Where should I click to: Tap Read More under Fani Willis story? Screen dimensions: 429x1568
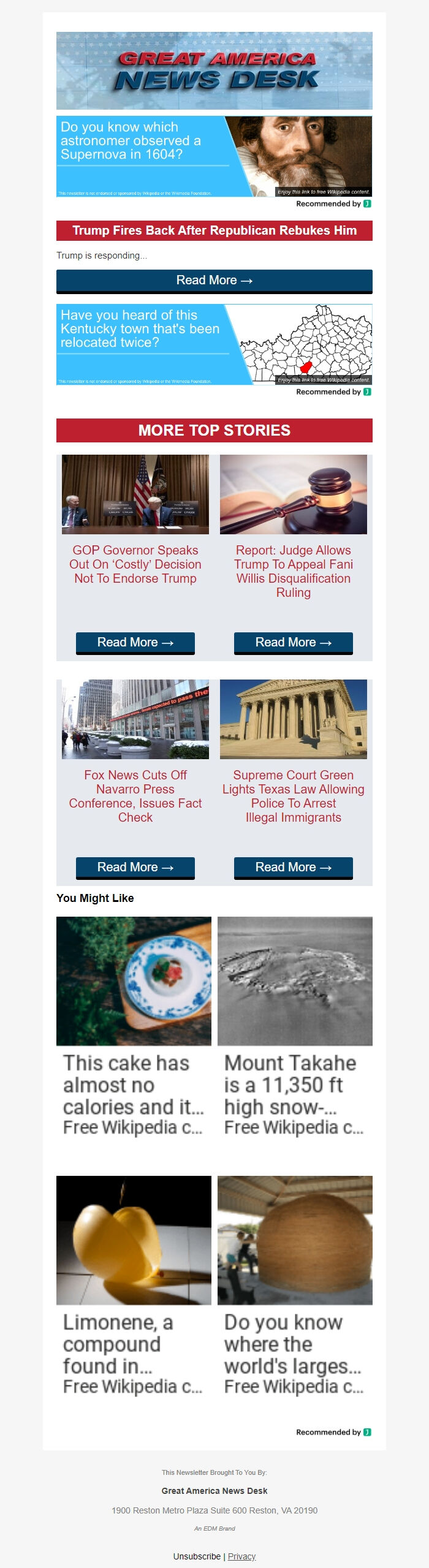pyautogui.click(x=294, y=643)
